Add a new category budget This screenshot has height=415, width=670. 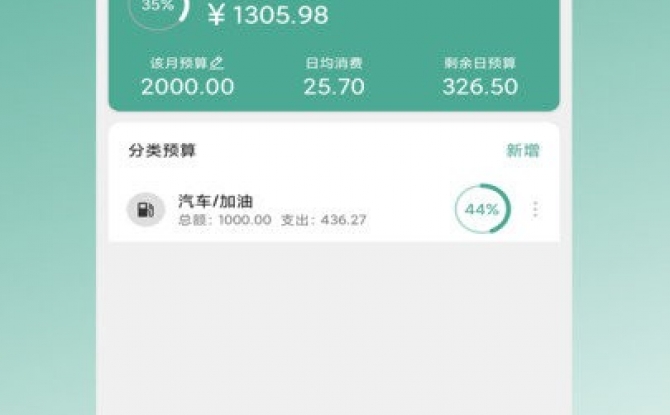522,151
